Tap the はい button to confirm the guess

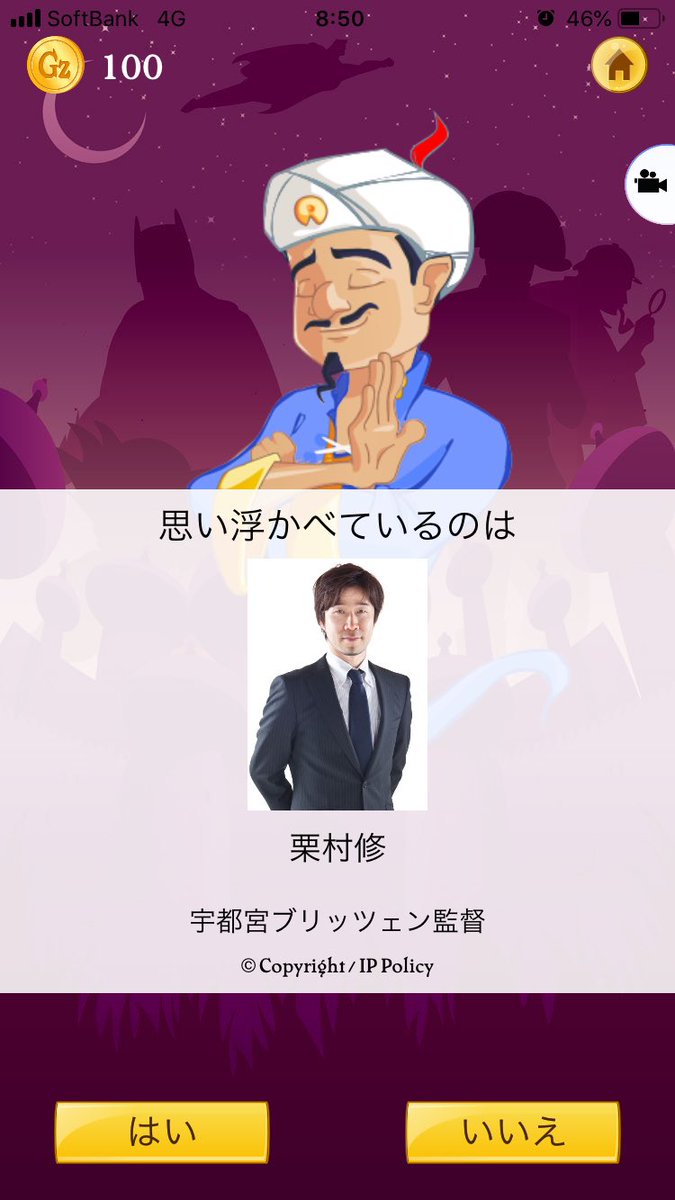pyautogui.click(x=162, y=1132)
